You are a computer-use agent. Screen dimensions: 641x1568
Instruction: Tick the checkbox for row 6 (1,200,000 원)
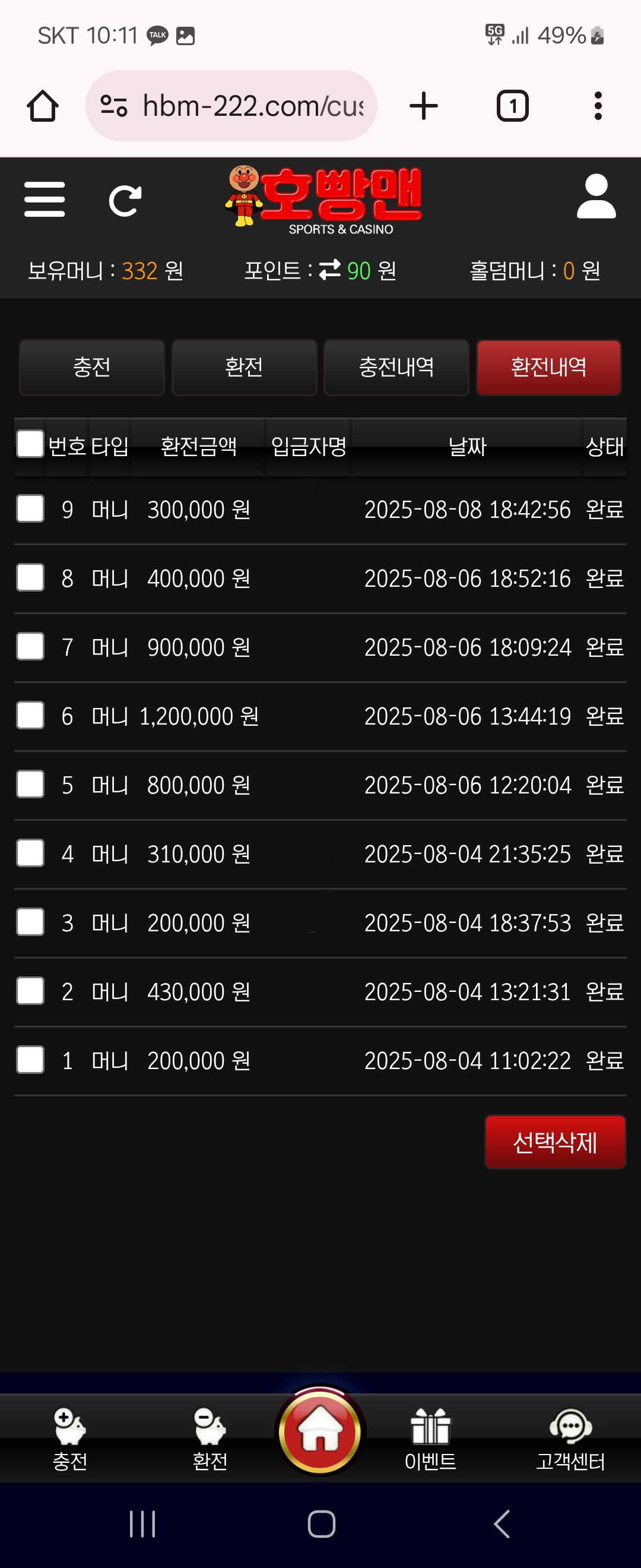coord(30,715)
